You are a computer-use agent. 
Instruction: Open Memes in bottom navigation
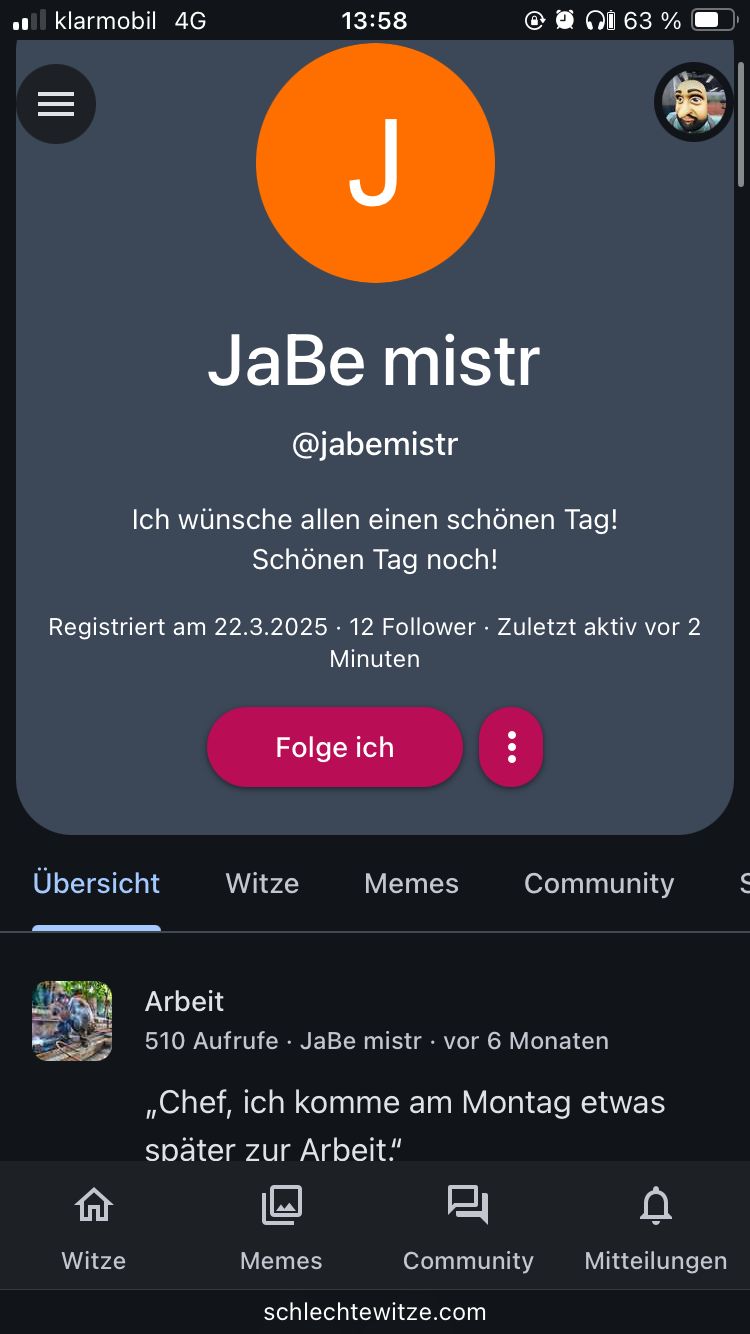(281, 1227)
